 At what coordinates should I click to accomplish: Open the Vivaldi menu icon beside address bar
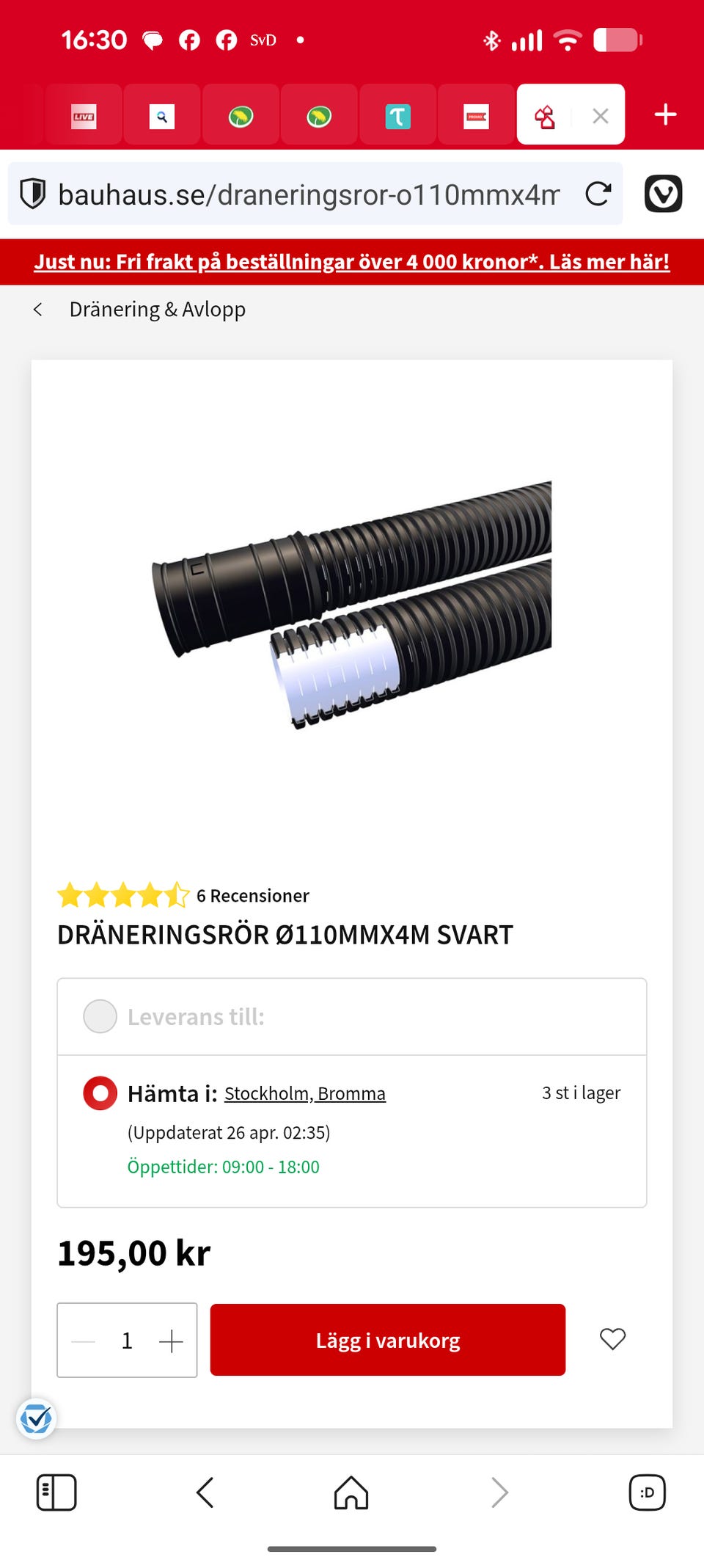[x=662, y=193]
